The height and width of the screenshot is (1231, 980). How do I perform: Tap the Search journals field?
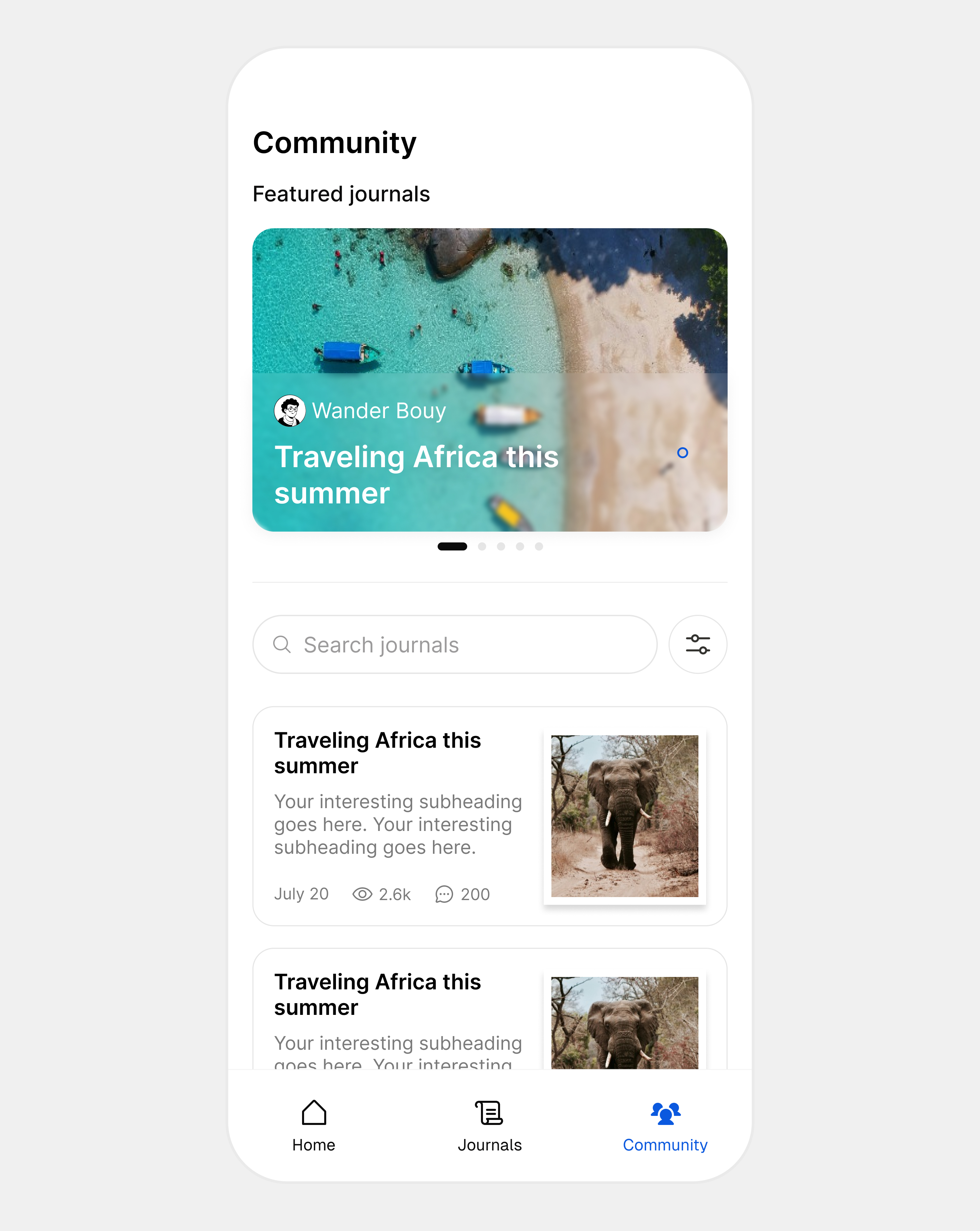pyautogui.click(x=454, y=645)
